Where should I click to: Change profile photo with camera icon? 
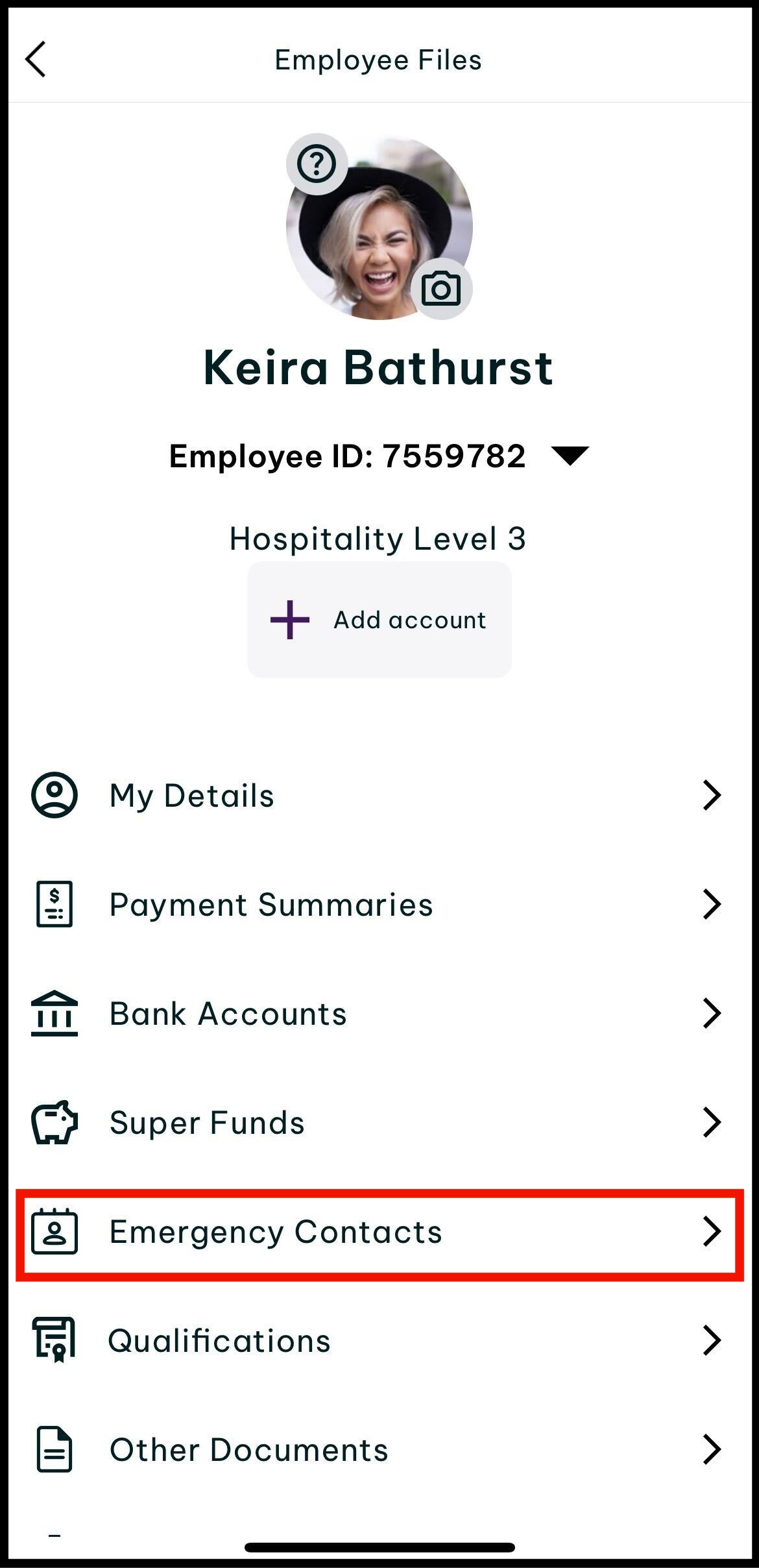tap(441, 289)
